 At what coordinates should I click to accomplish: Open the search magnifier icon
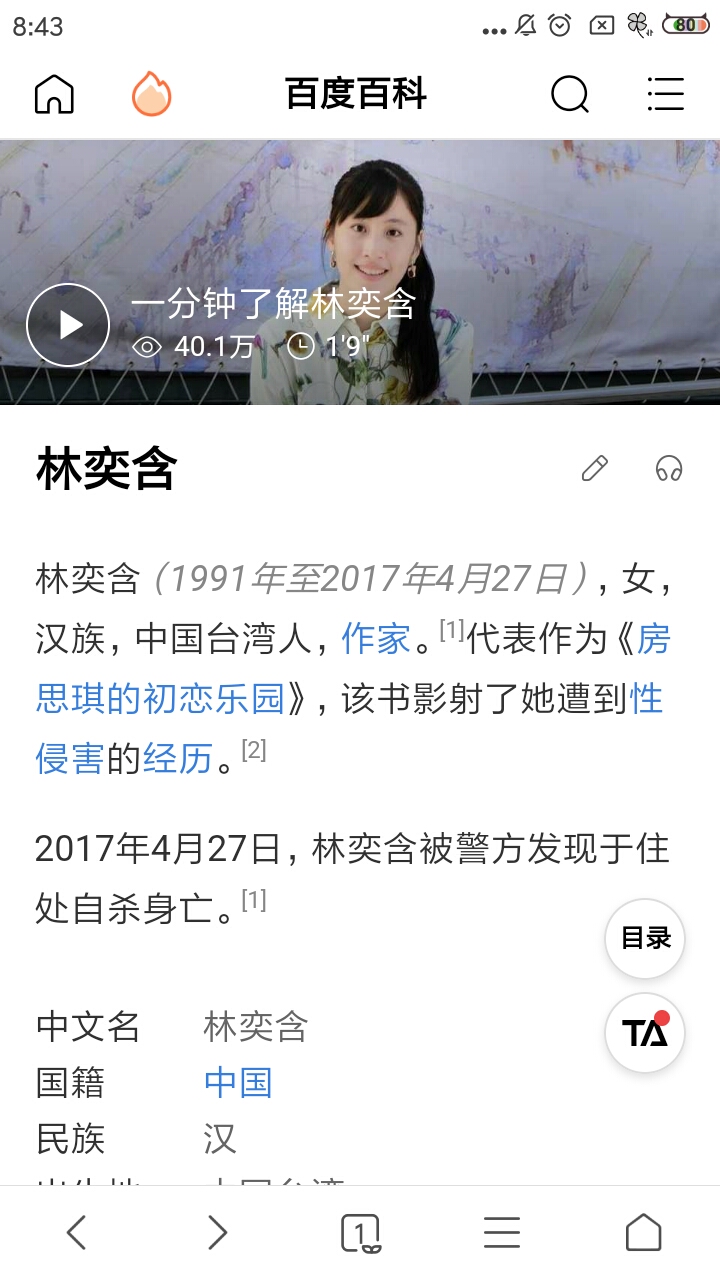click(570, 95)
